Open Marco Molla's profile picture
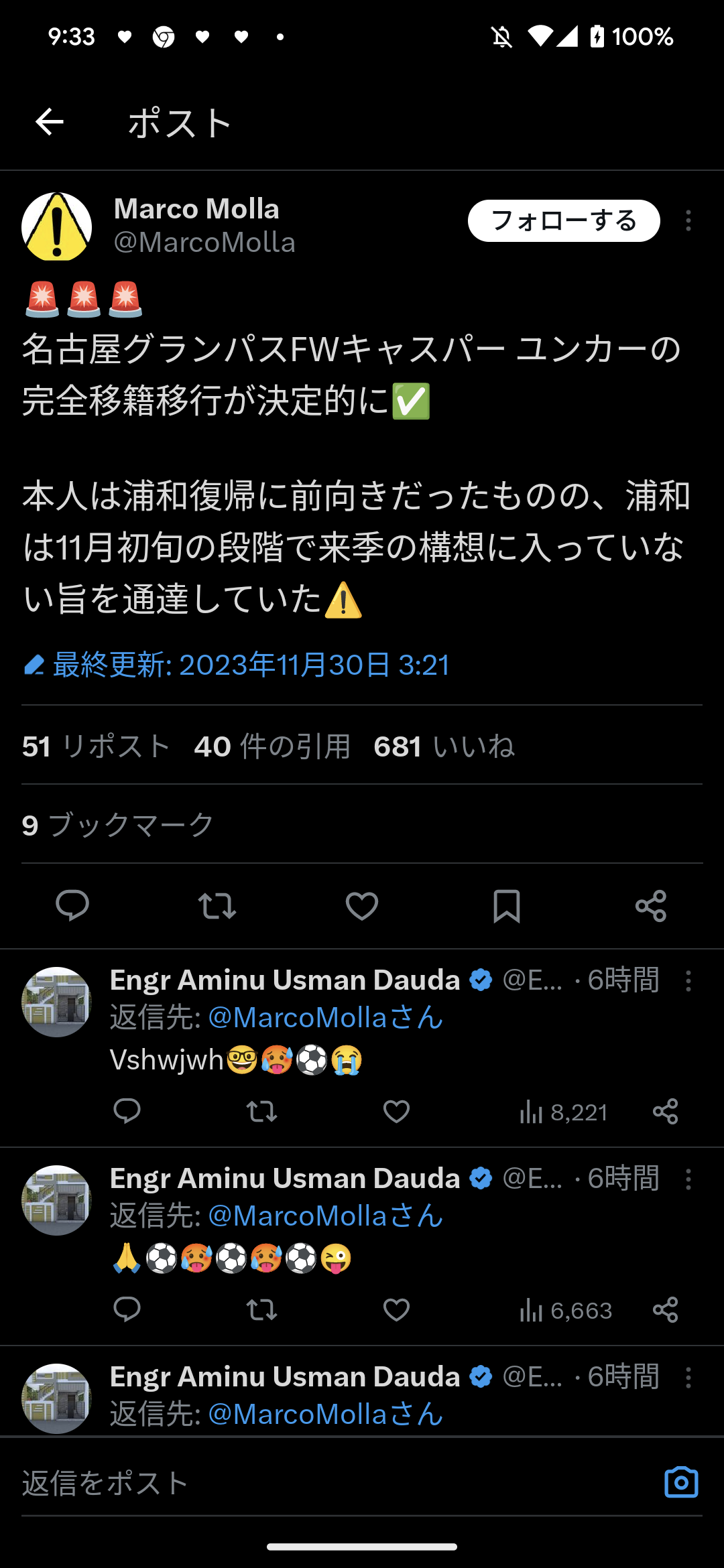724x1568 pixels. (x=57, y=226)
